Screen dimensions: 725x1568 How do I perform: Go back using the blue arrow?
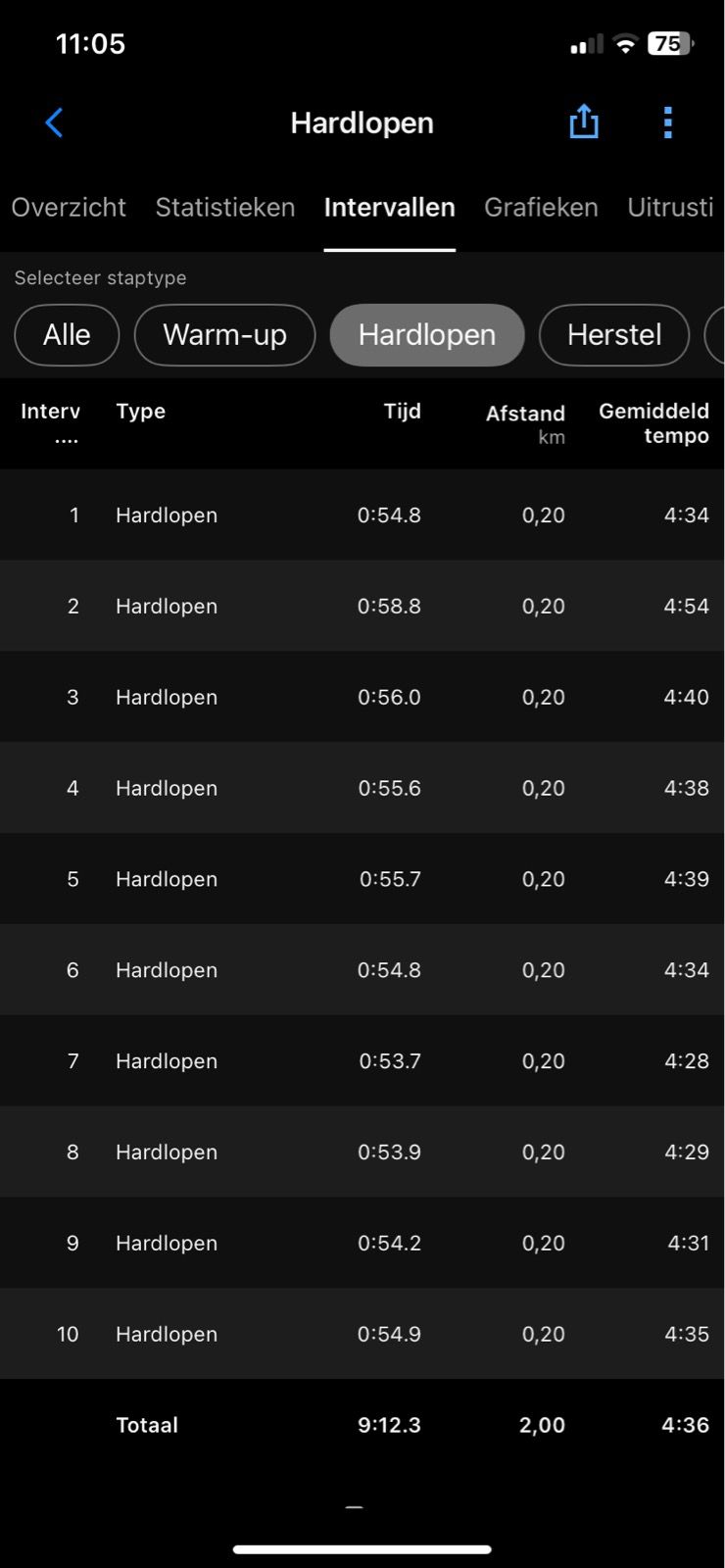point(55,122)
